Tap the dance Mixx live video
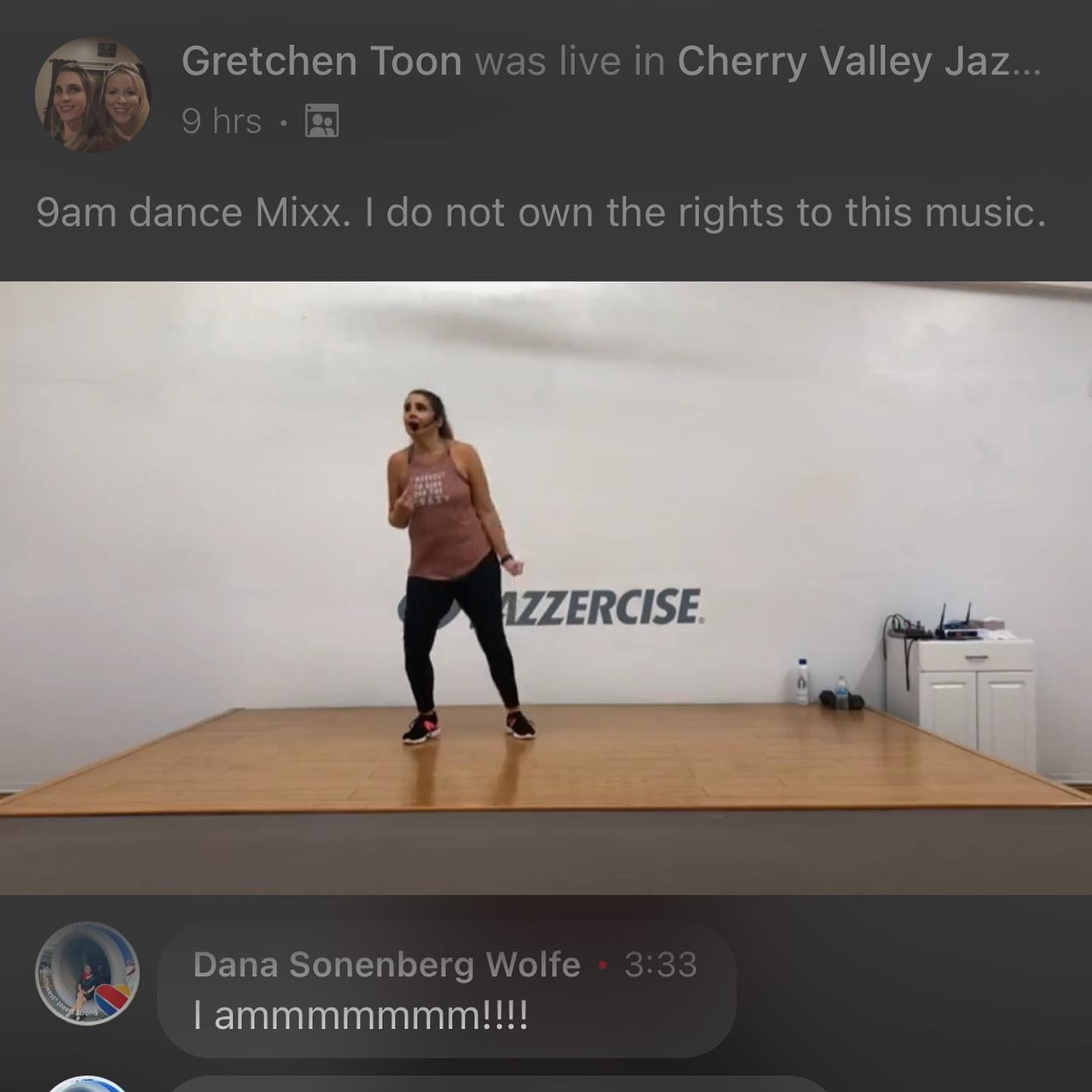This screenshot has width=1092, height=1092. coord(546,588)
